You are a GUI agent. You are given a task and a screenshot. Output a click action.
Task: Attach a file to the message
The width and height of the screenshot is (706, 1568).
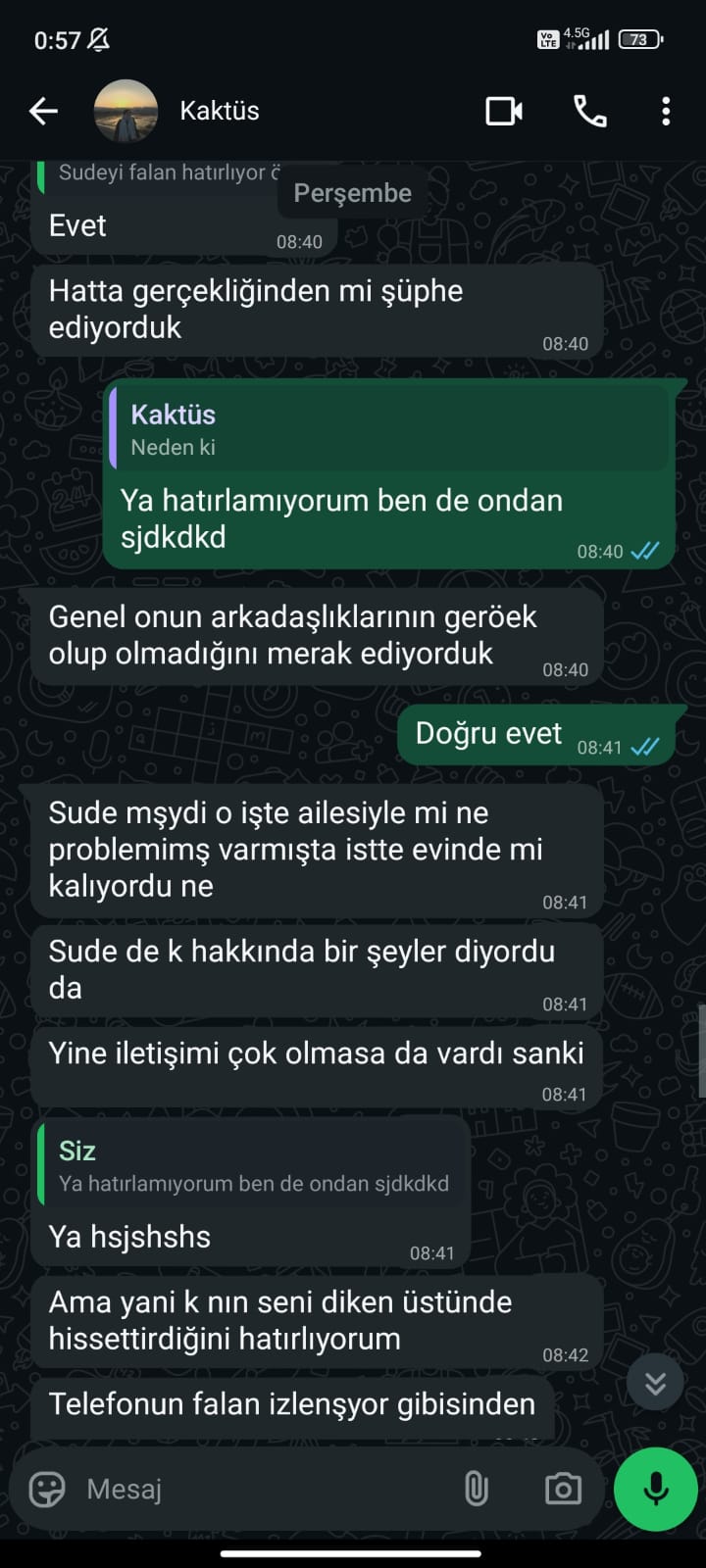477,1489
